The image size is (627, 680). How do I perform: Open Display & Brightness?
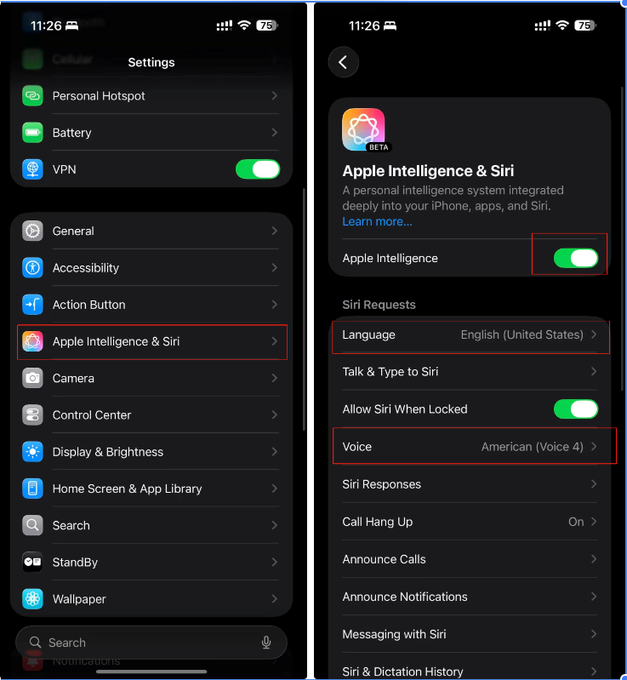pyautogui.click(x=150, y=452)
